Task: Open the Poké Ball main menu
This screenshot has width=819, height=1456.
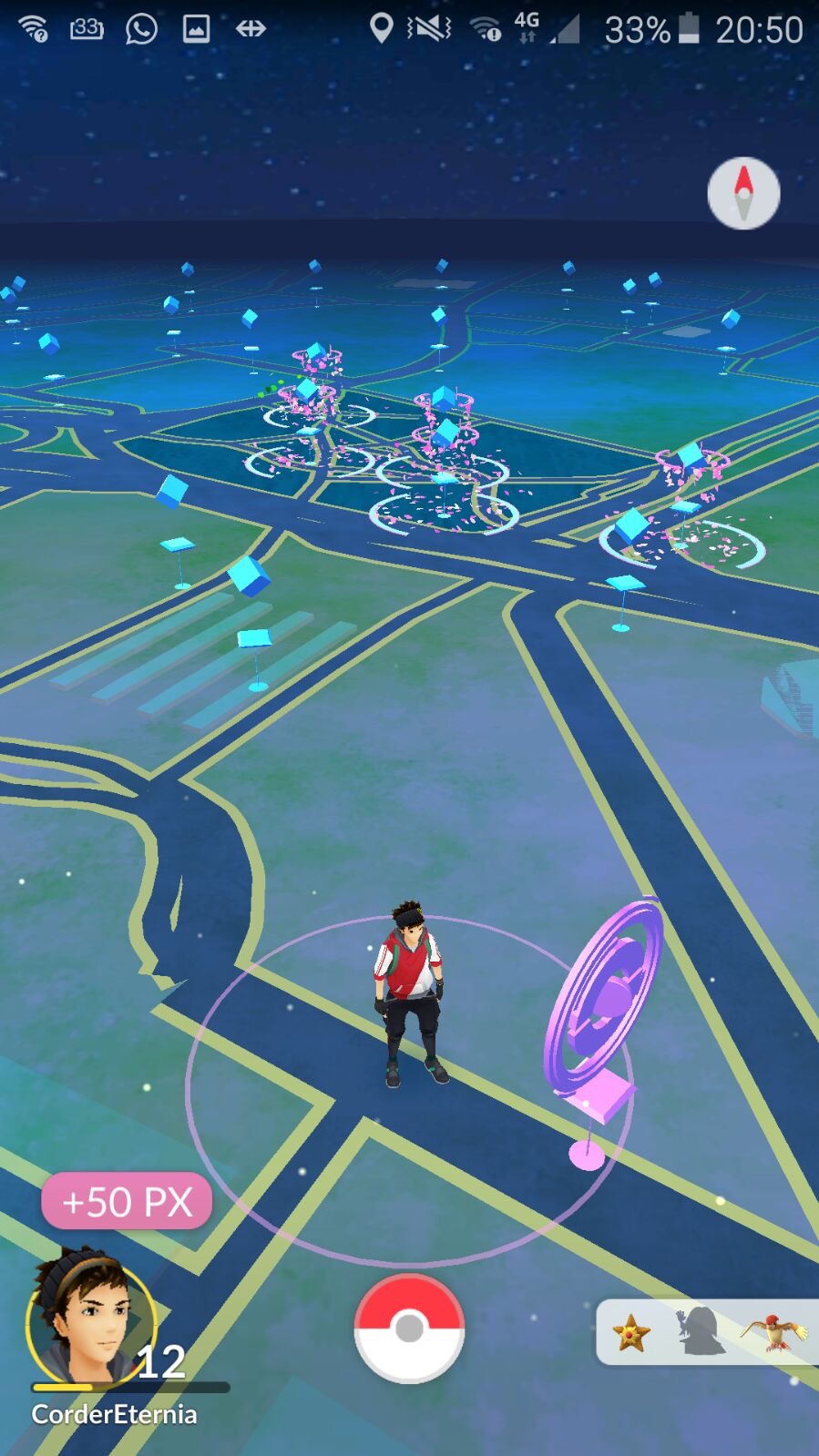Action: pyautogui.click(x=409, y=1329)
